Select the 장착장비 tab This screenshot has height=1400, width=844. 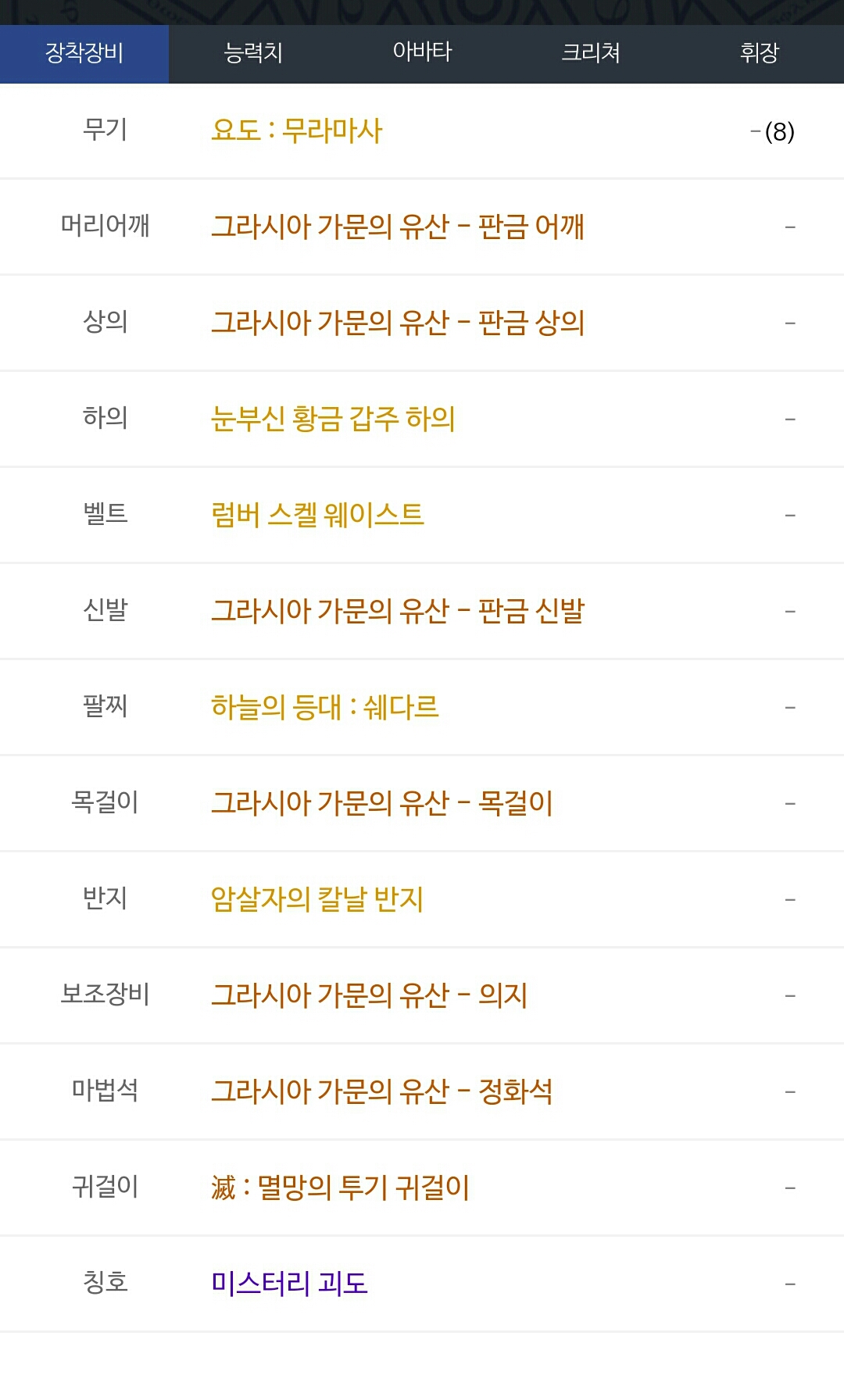[x=84, y=53]
